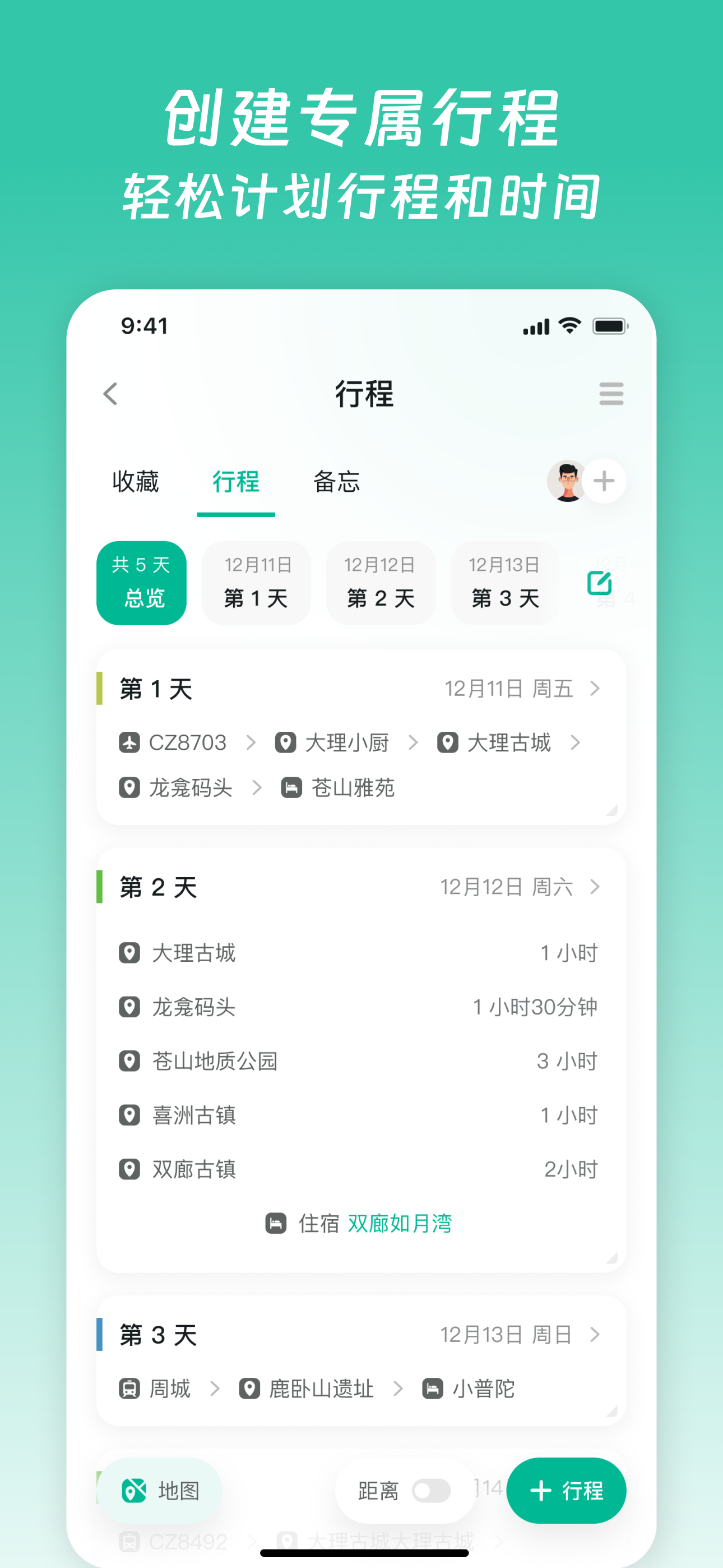
Task: Switch to the 收藏 tab
Action: pyautogui.click(x=136, y=482)
